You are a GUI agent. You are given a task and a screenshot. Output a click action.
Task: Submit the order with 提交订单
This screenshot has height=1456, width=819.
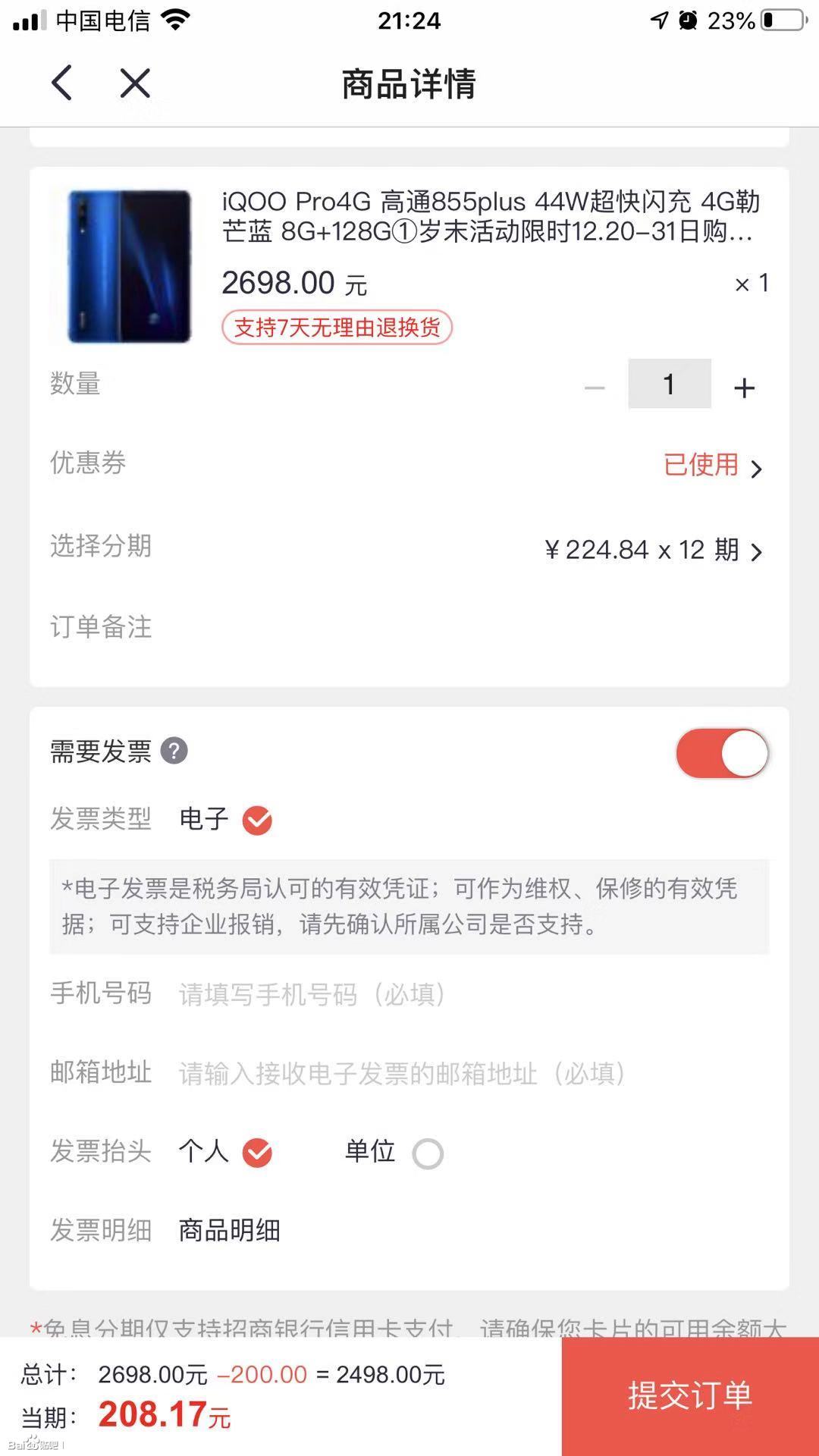(690, 1396)
